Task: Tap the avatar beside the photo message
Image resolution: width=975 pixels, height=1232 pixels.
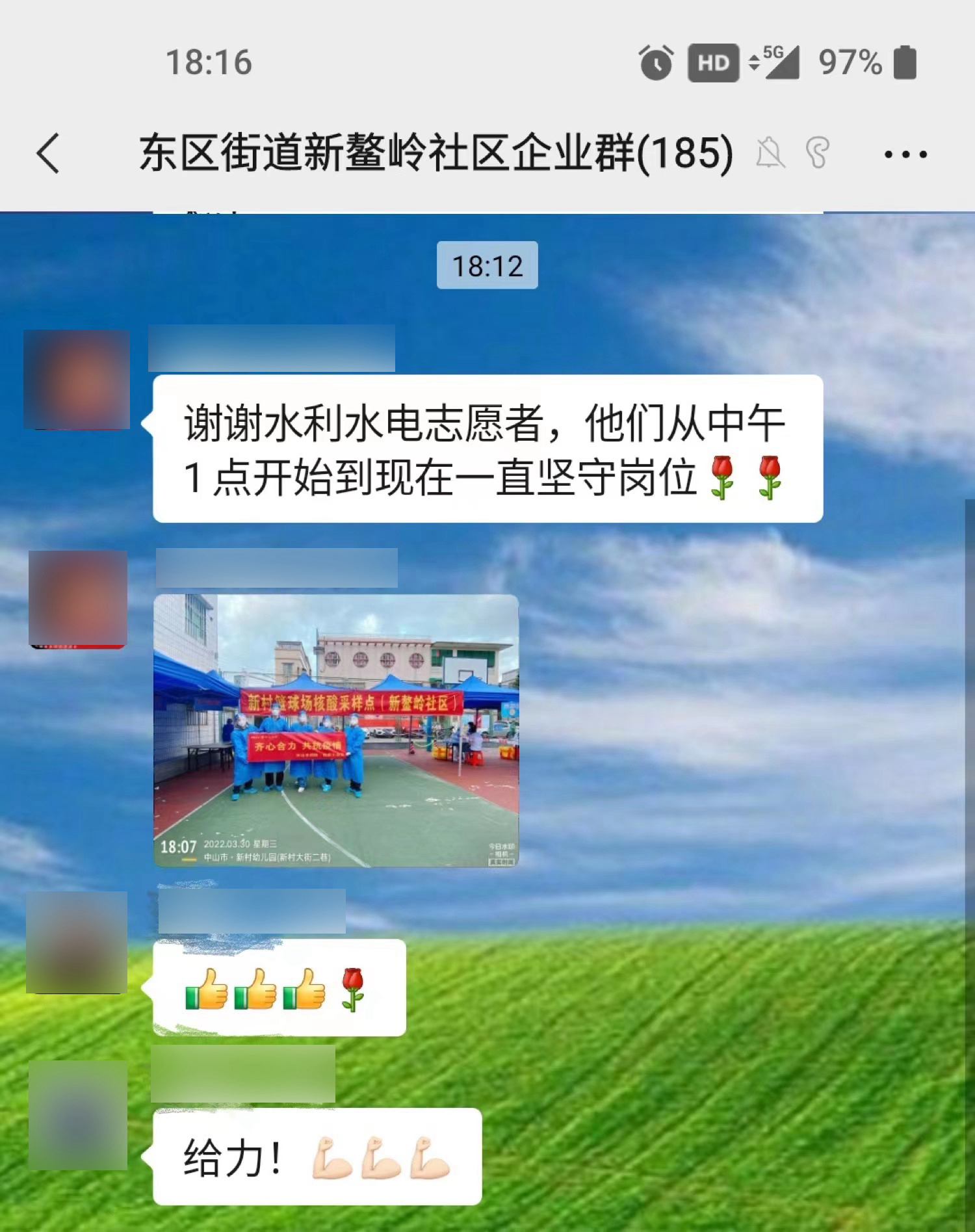Action: tap(78, 599)
